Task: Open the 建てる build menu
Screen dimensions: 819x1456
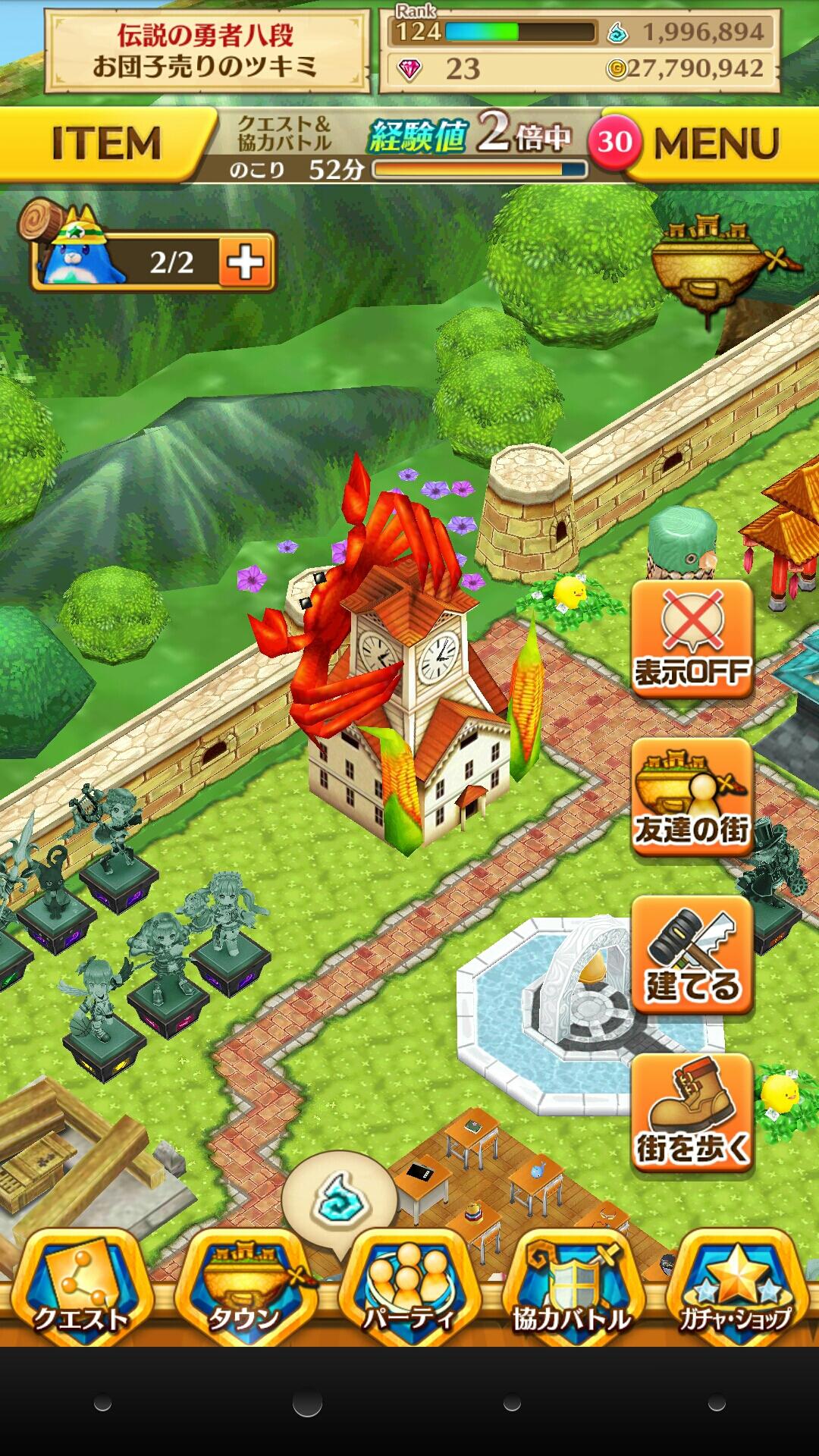Action: 692,955
